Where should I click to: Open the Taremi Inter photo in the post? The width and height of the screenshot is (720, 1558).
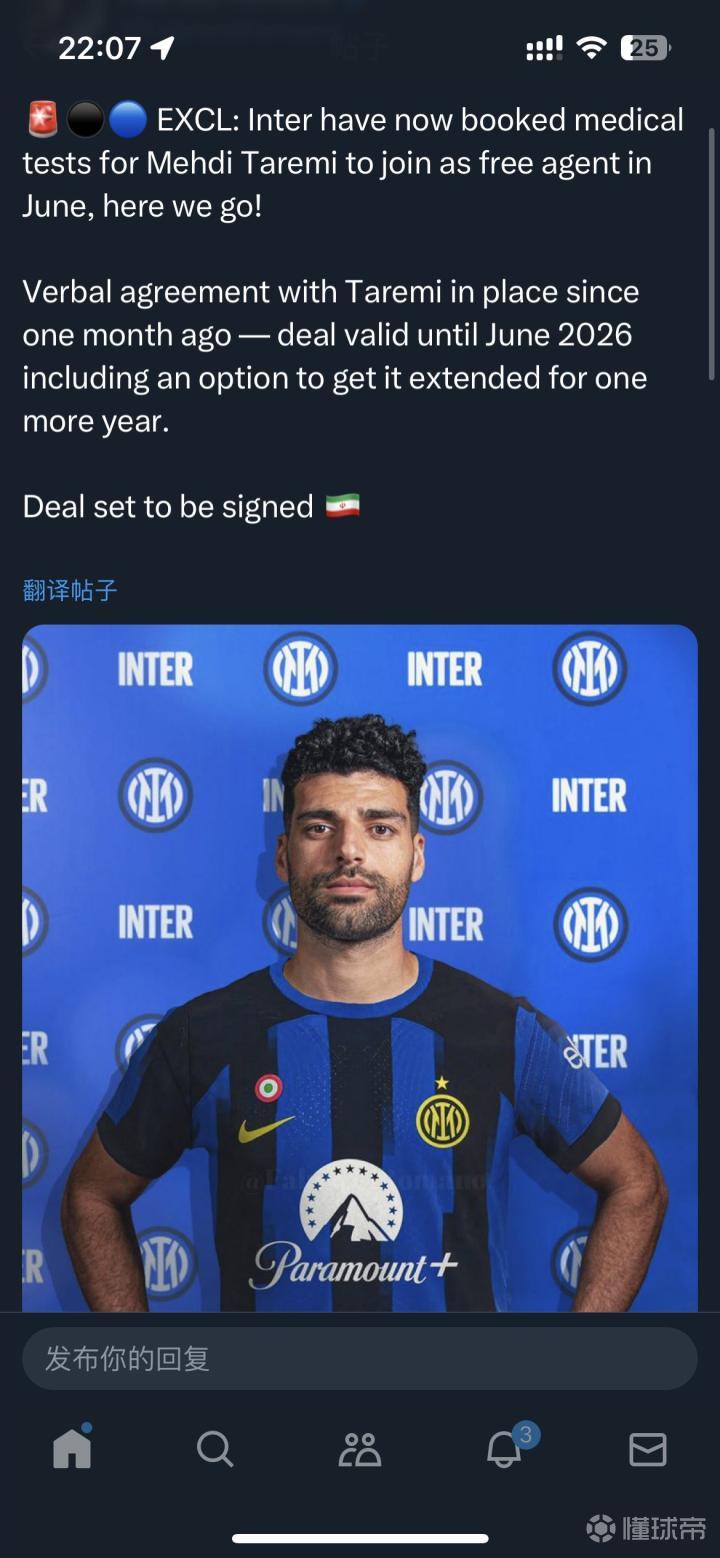coord(360,968)
